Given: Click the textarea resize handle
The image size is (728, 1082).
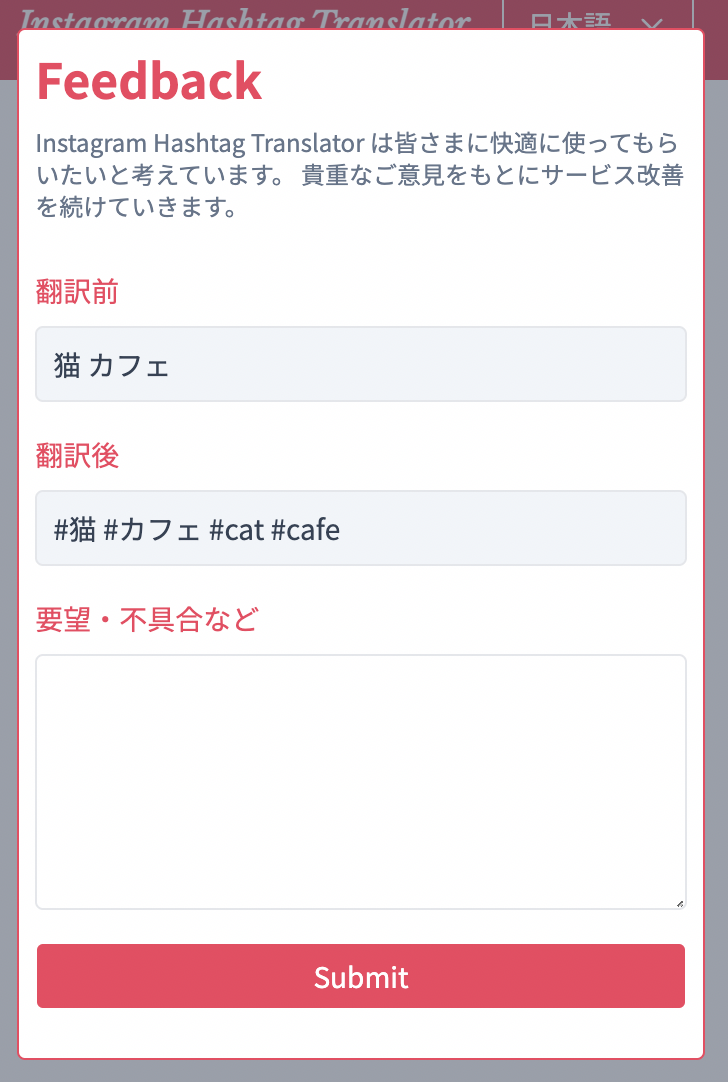Looking at the screenshot, I should point(679,900).
